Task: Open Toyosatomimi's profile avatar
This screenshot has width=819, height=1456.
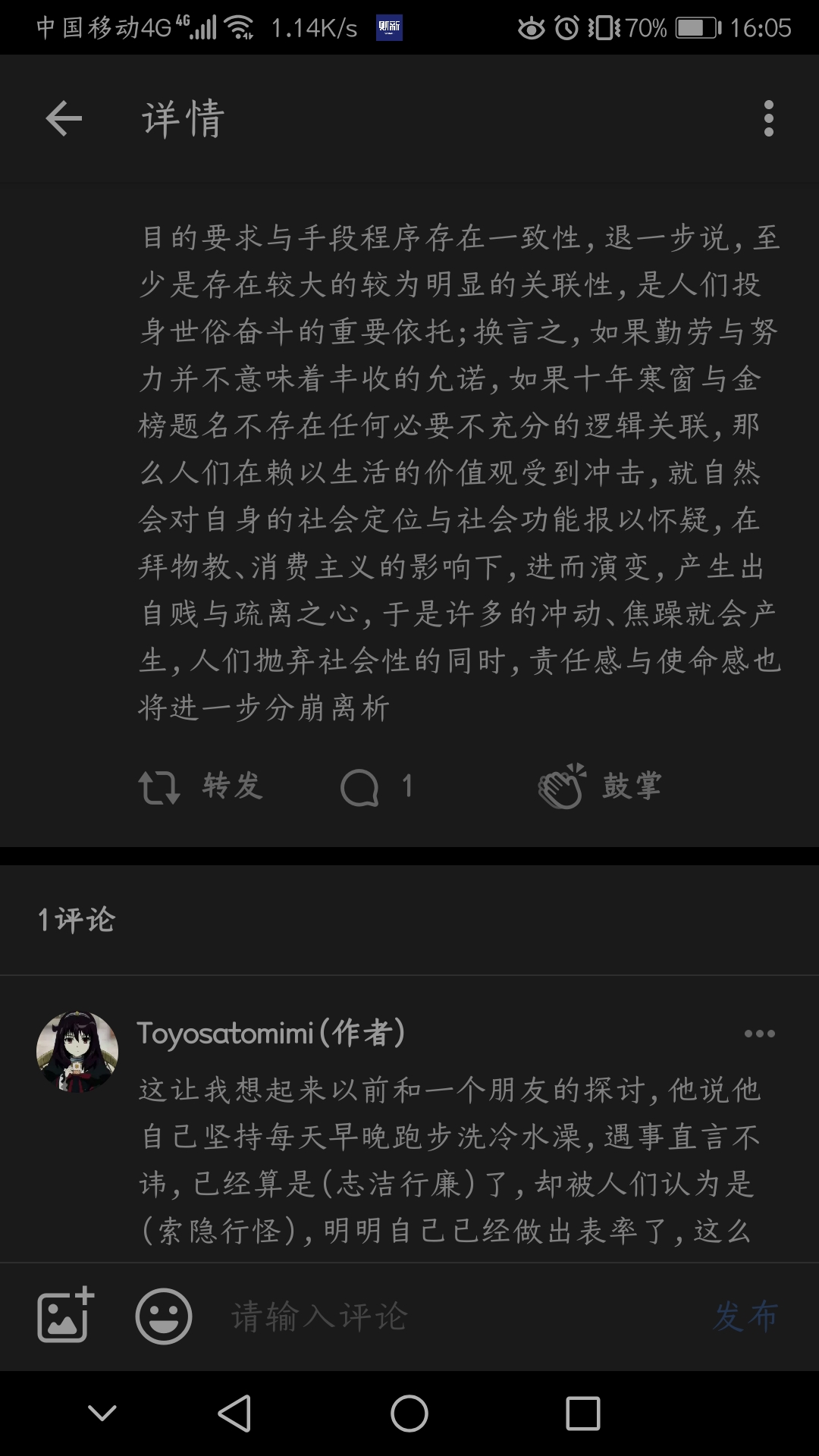Action: click(77, 1052)
